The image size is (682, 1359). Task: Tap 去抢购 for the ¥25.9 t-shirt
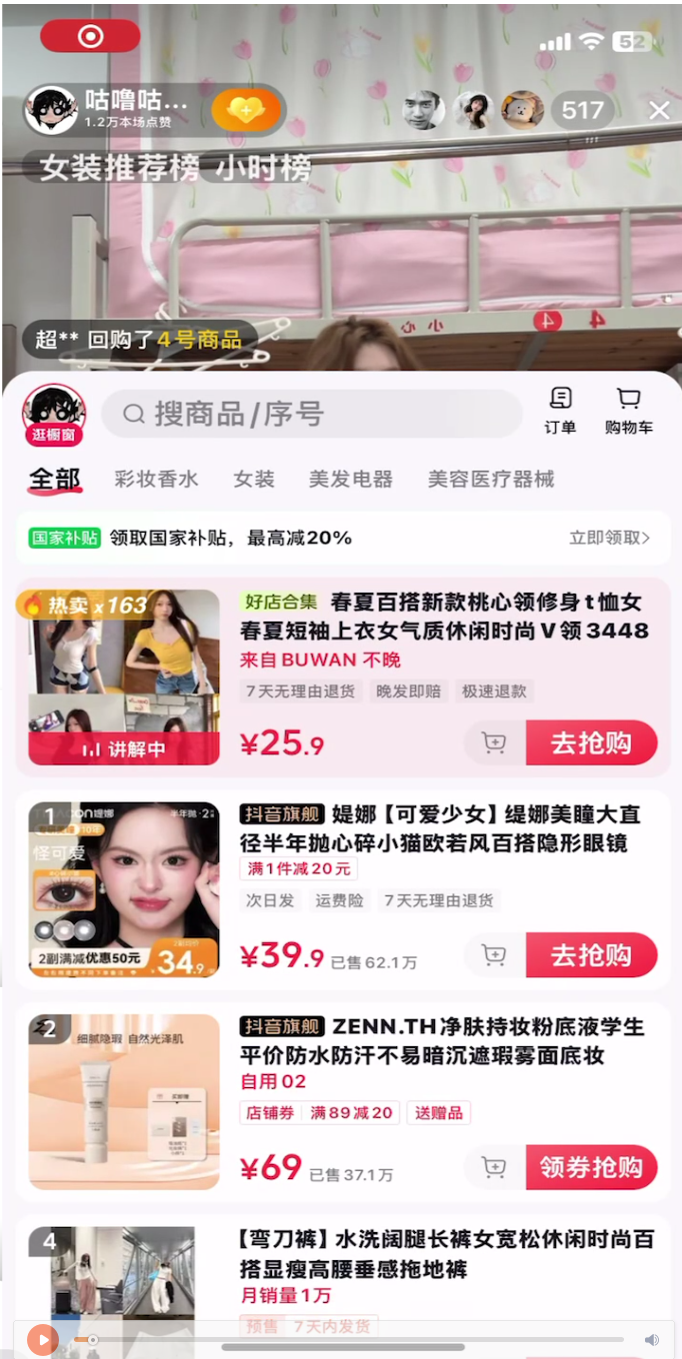(x=591, y=743)
